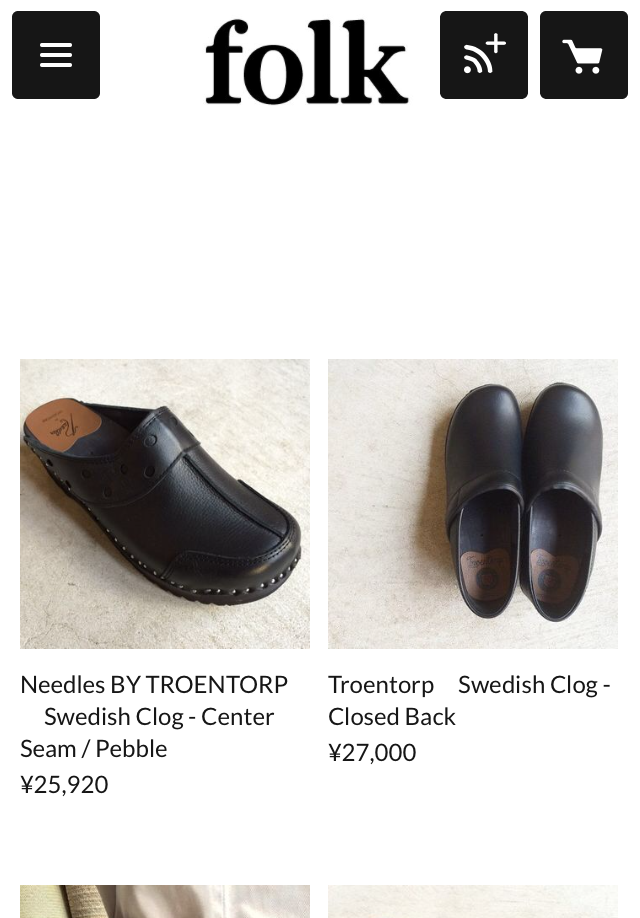
Task: Go to folk home via logo
Action: [306, 62]
